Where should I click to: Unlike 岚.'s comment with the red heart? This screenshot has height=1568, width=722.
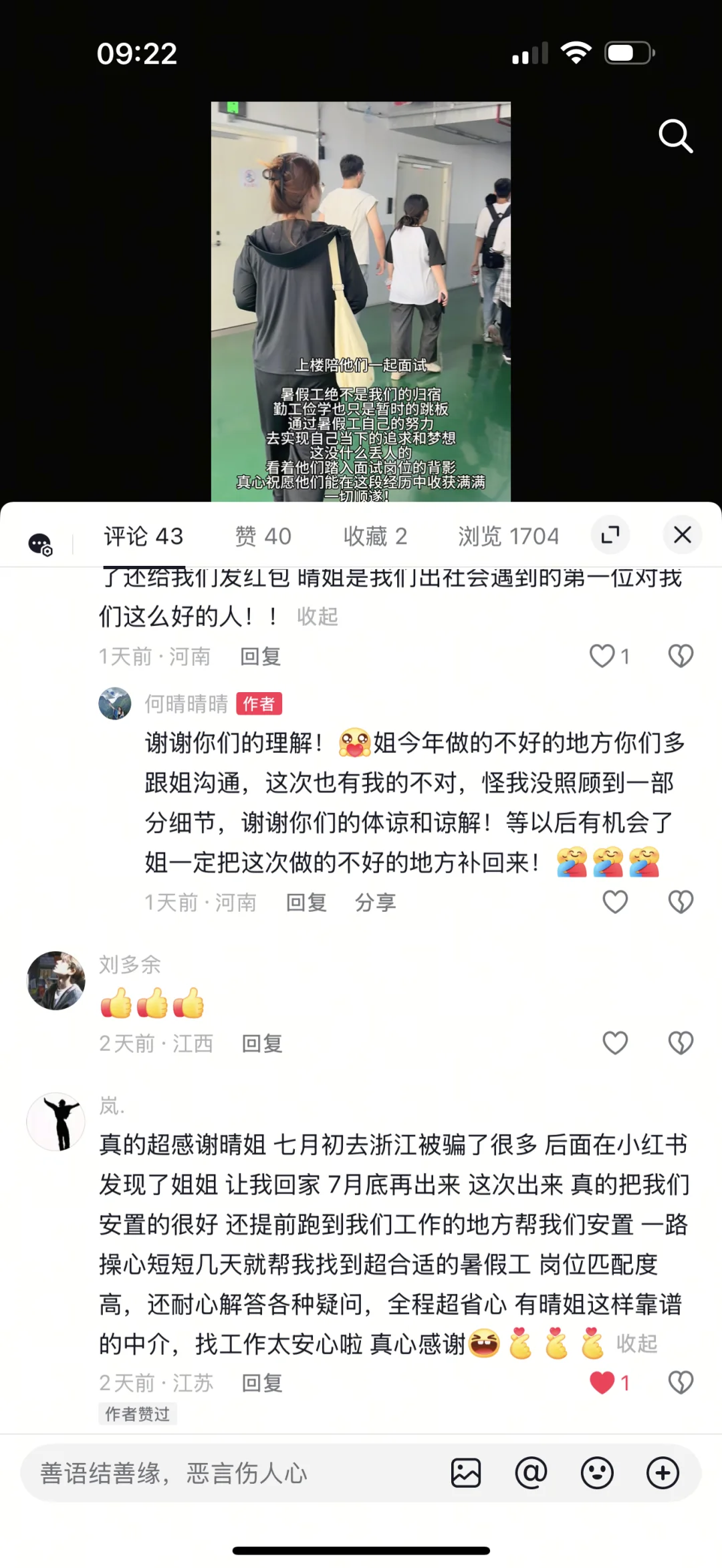coord(602,1382)
